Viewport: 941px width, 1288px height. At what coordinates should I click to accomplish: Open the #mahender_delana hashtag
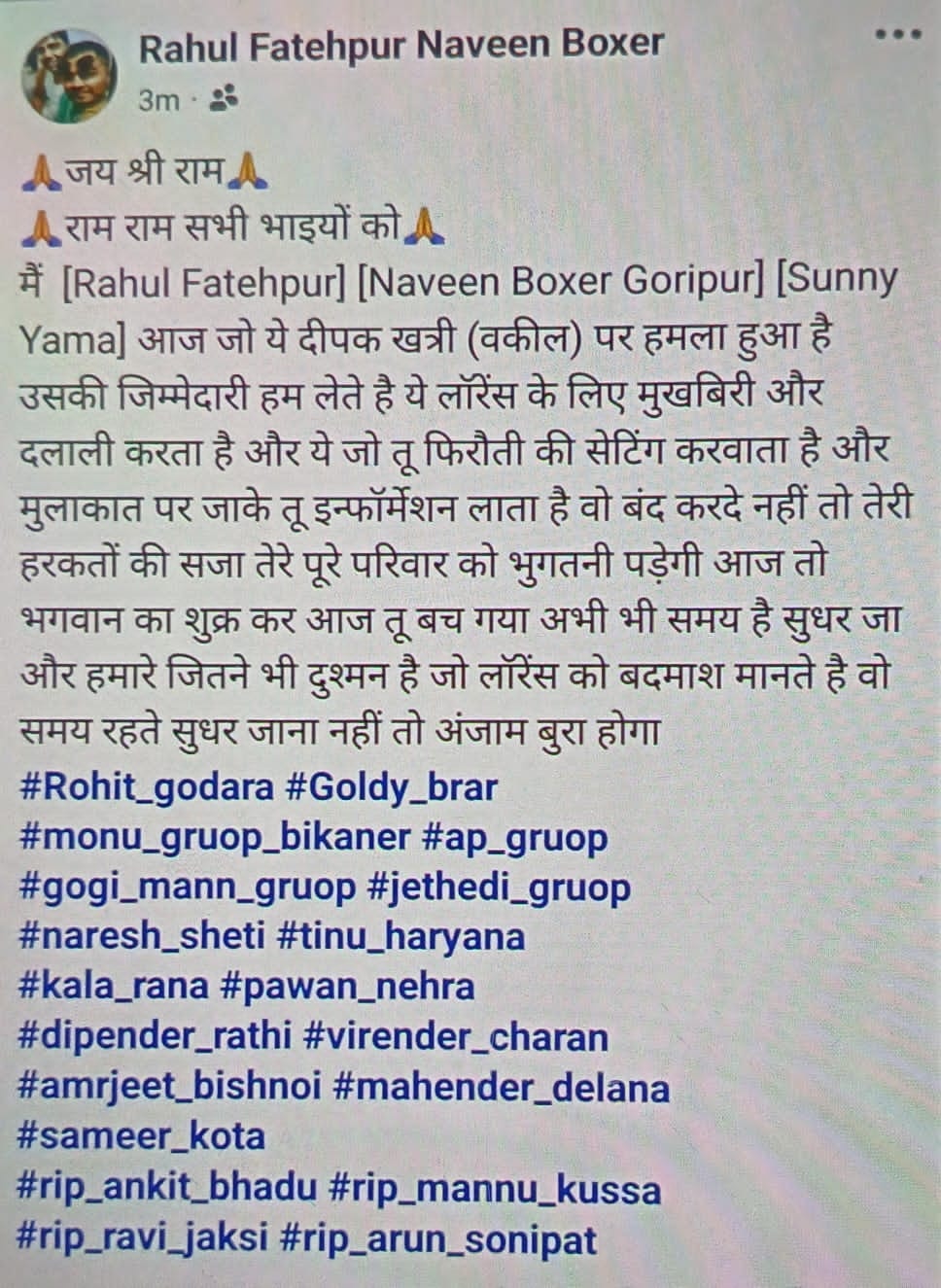pos(501,1086)
